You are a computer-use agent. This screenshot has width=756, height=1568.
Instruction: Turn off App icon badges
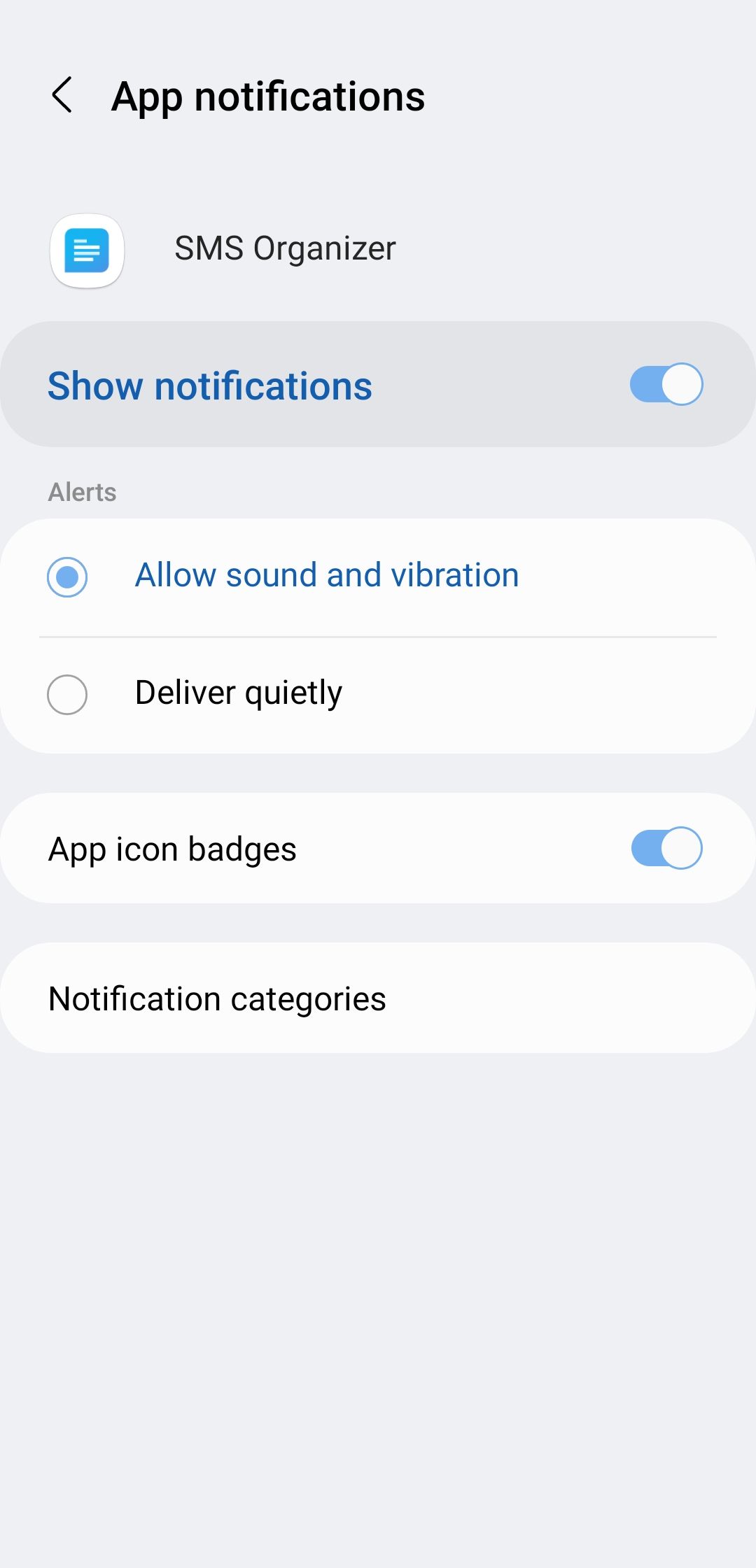pos(666,847)
